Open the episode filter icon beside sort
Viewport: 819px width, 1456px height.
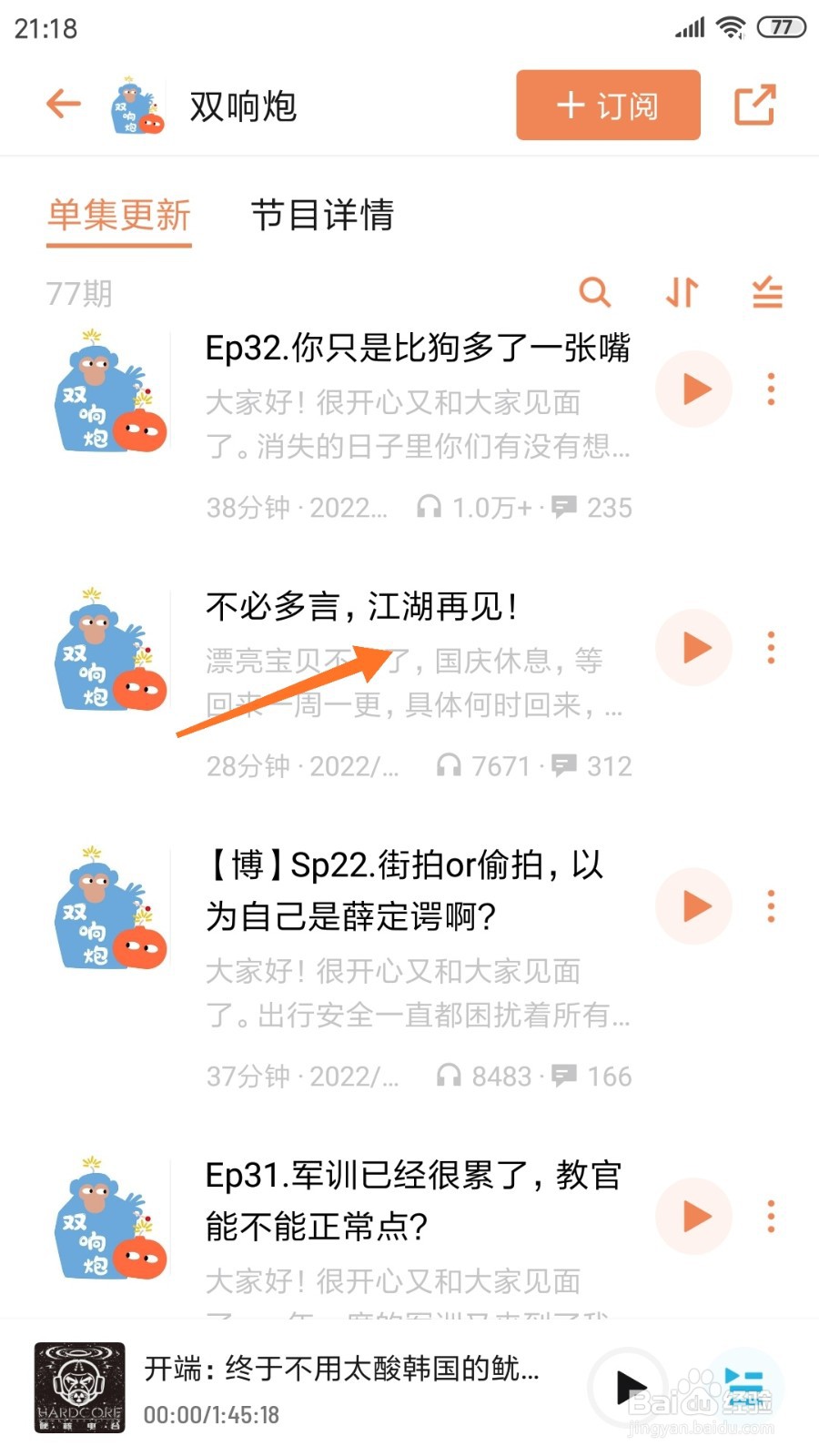[765, 293]
